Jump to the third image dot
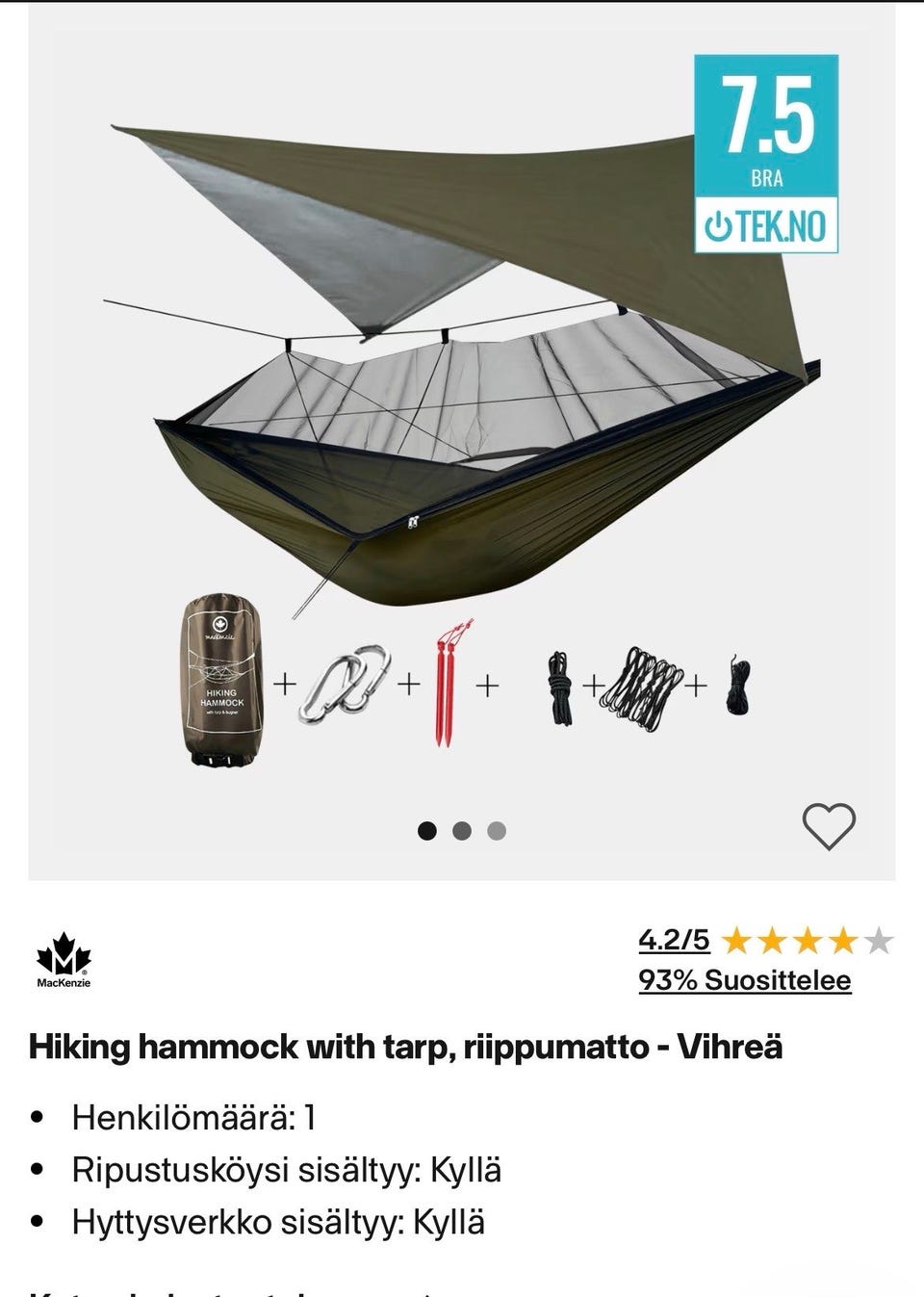Viewport: 924px width, 1297px height. [497, 831]
